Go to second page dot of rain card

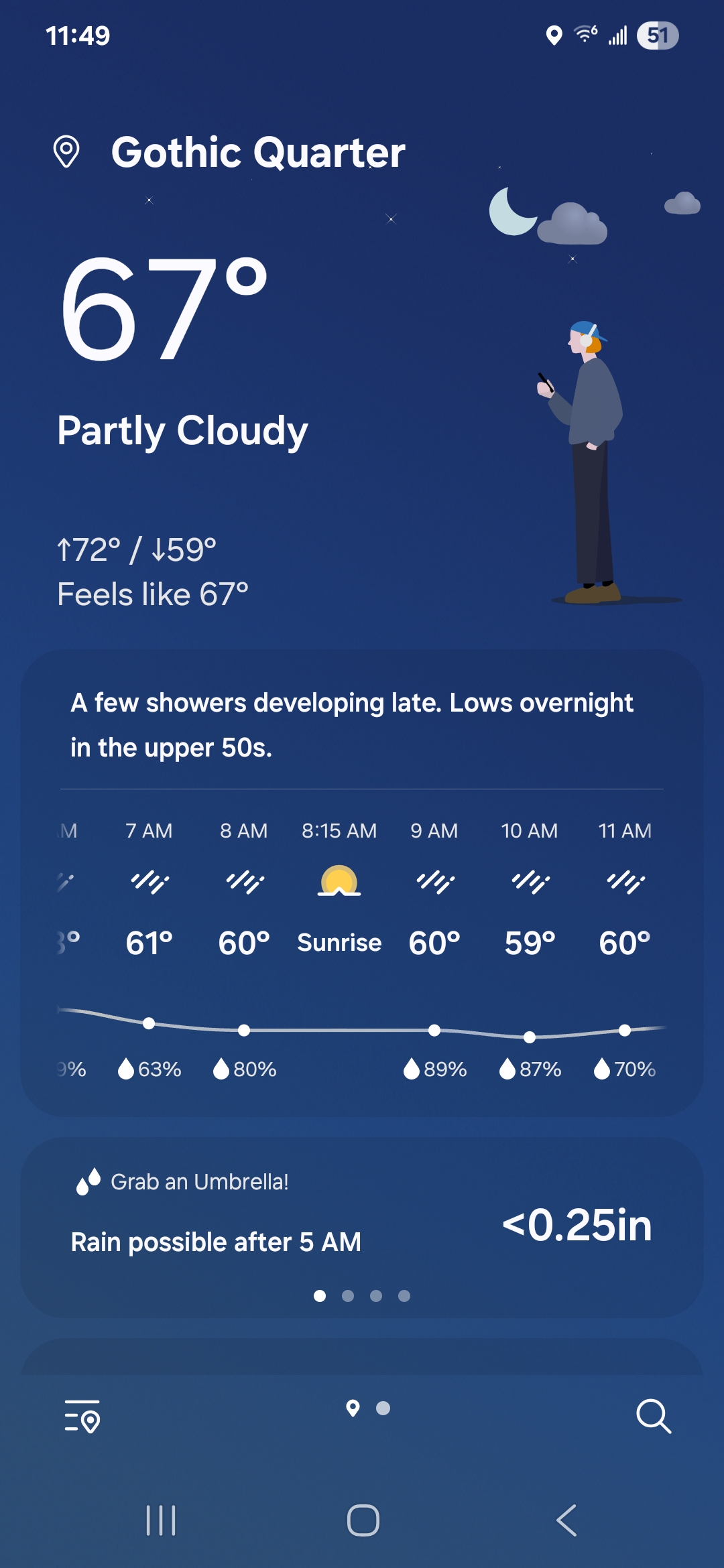[348, 1296]
